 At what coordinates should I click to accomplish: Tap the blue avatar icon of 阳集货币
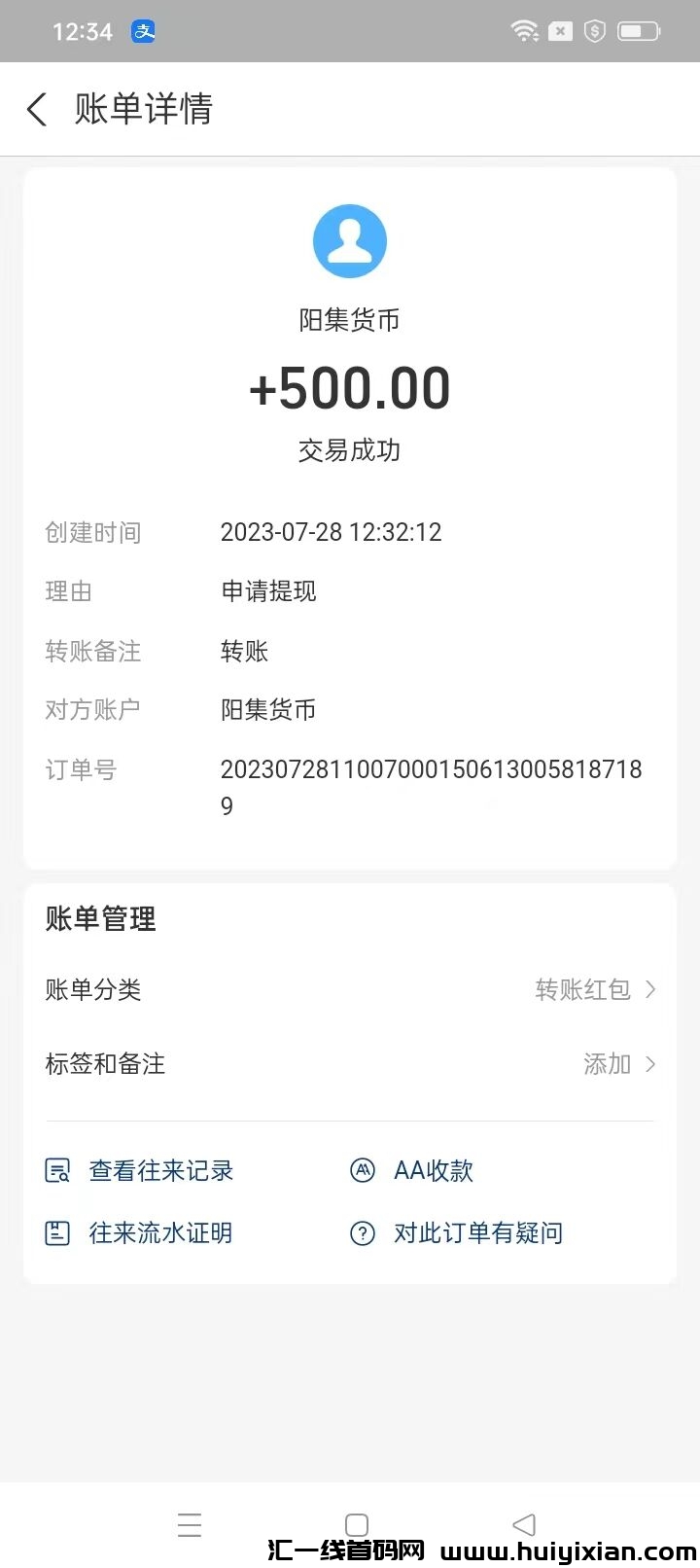click(350, 240)
